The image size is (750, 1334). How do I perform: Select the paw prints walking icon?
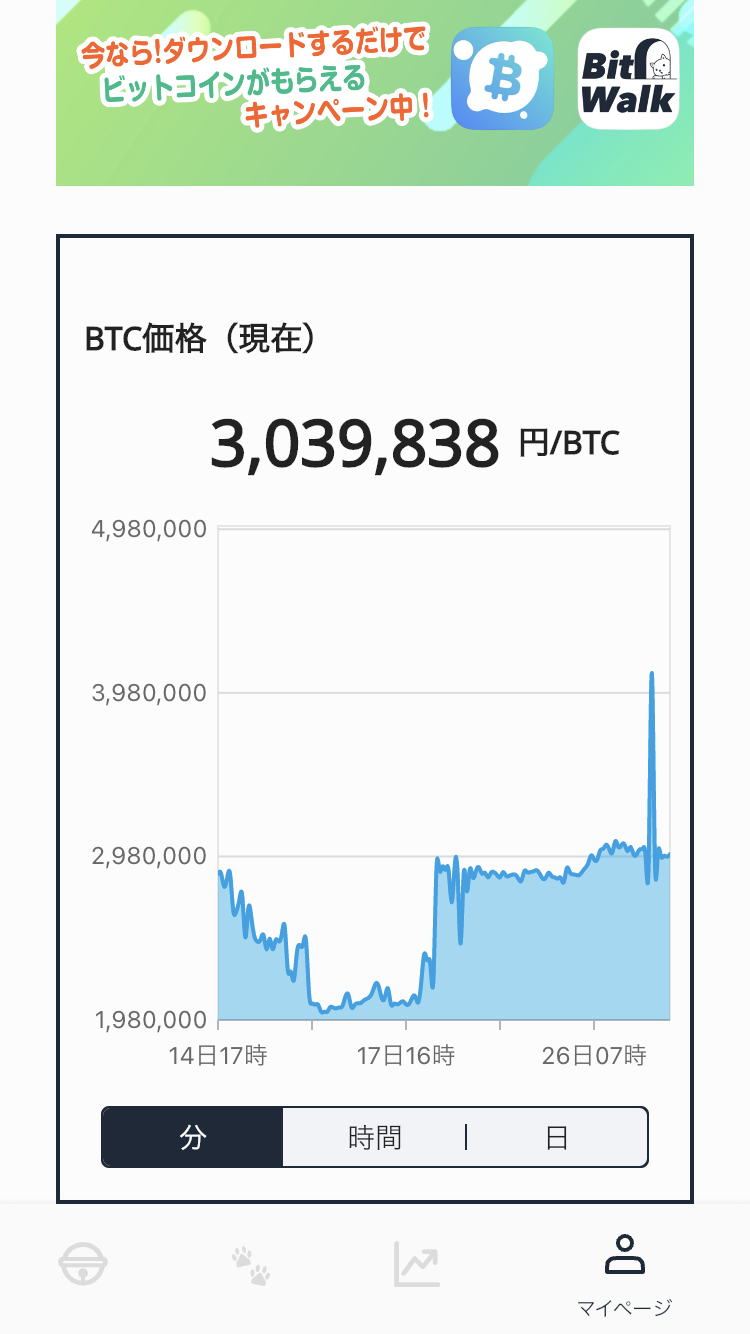pos(250,1263)
